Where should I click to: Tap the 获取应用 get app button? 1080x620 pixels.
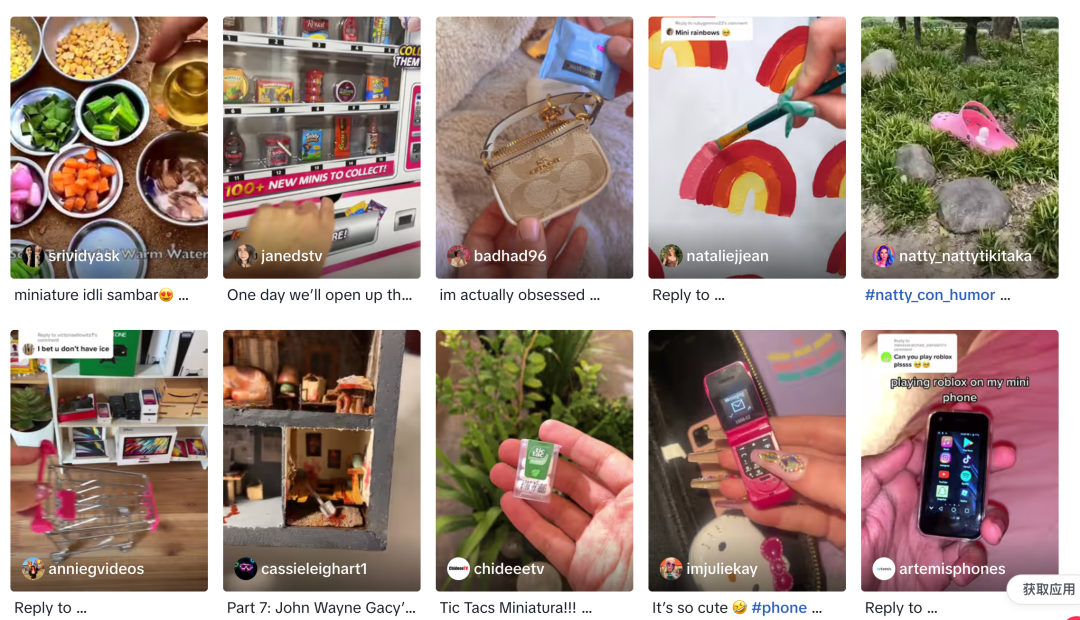click(1047, 590)
